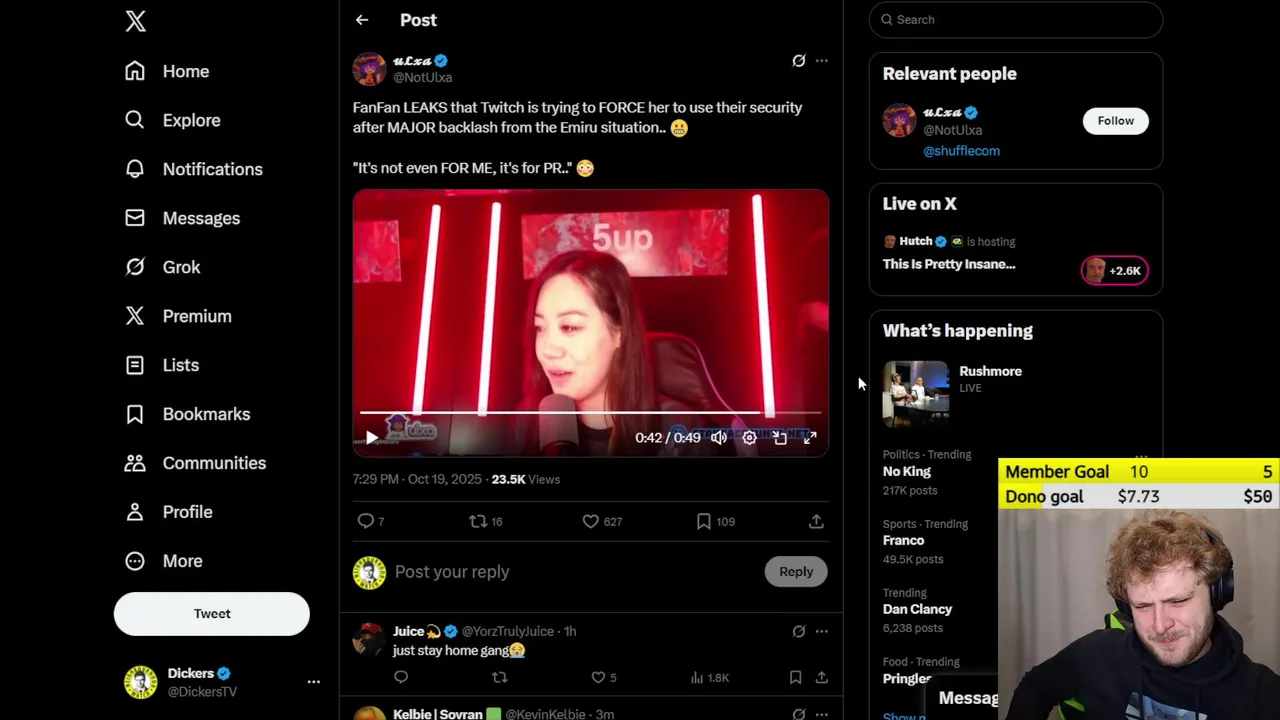Play the video in the post
The height and width of the screenshot is (720, 1280).
[x=372, y=438]
